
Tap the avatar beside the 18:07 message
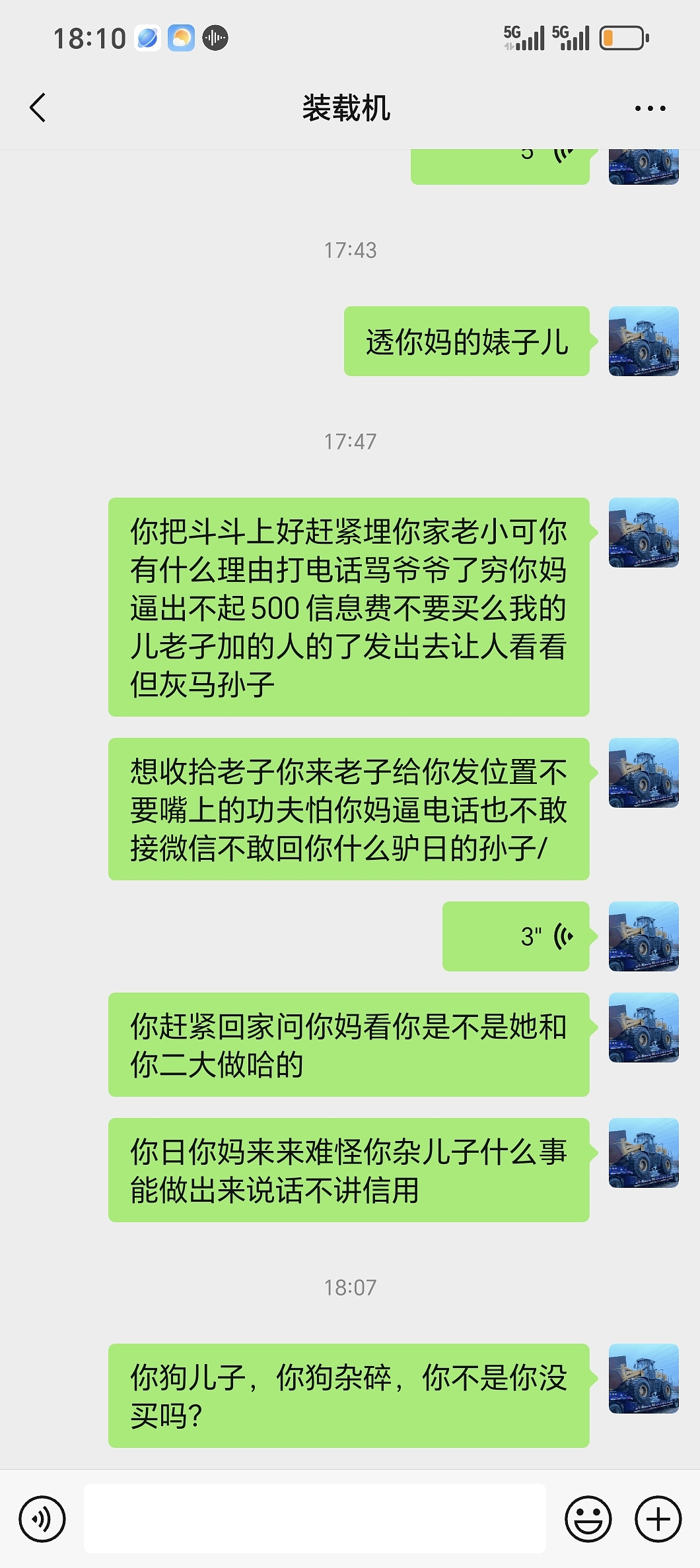click(x=644, y=1379)
